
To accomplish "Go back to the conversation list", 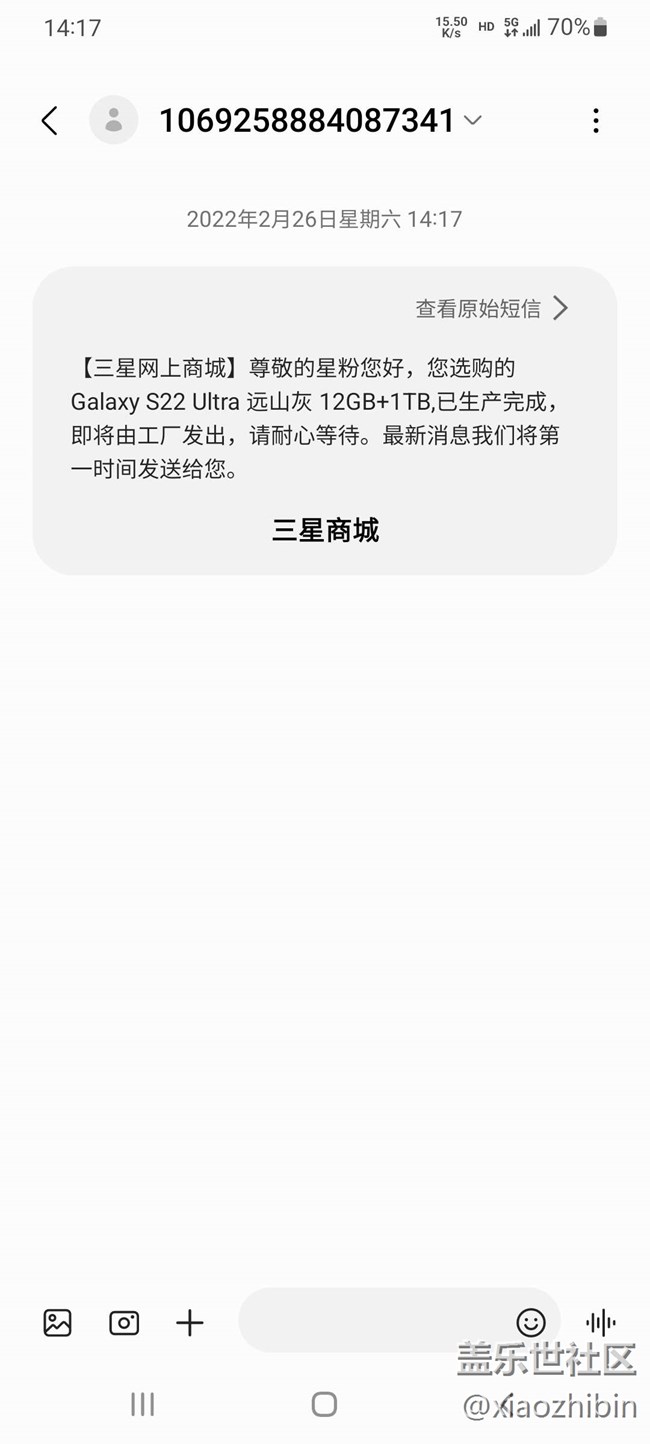I will coord(49,121).
